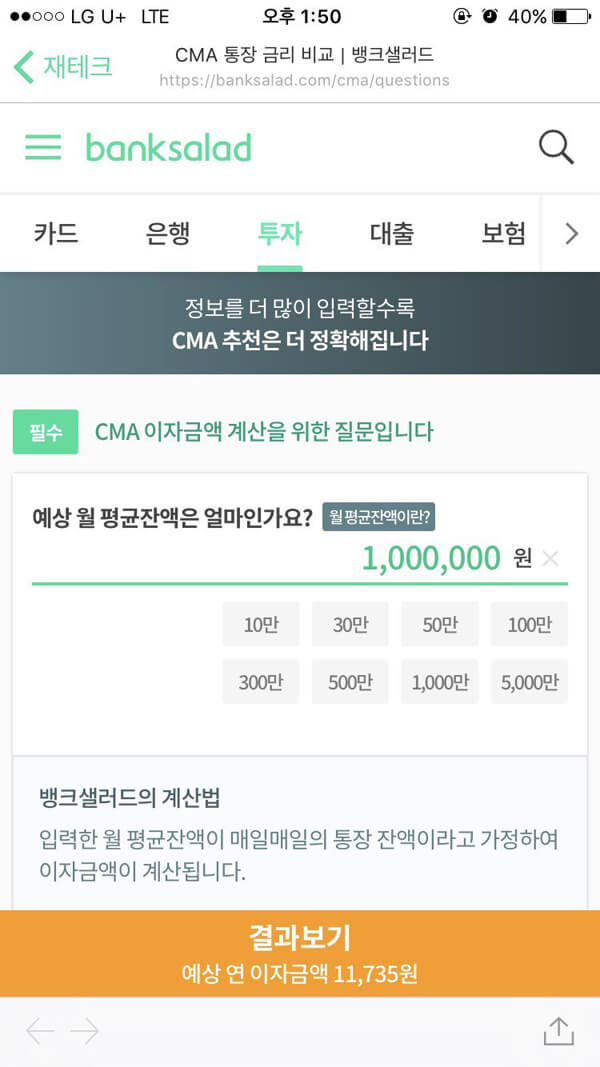Screen dimensions: 600x1067
Task: Switch to the 카드 tab
Action: coord(56,234)
